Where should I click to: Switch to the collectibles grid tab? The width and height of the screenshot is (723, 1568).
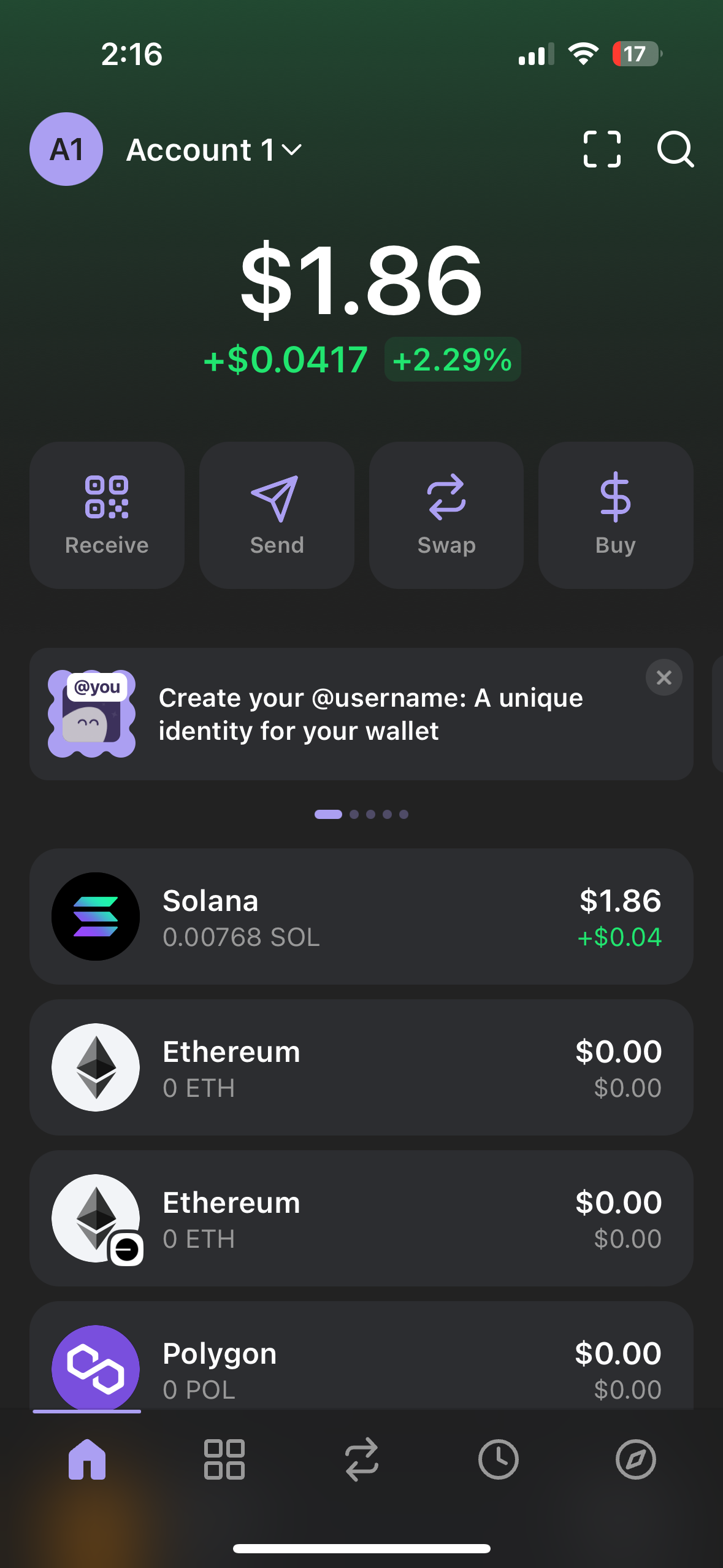(x=224, y=1459)
